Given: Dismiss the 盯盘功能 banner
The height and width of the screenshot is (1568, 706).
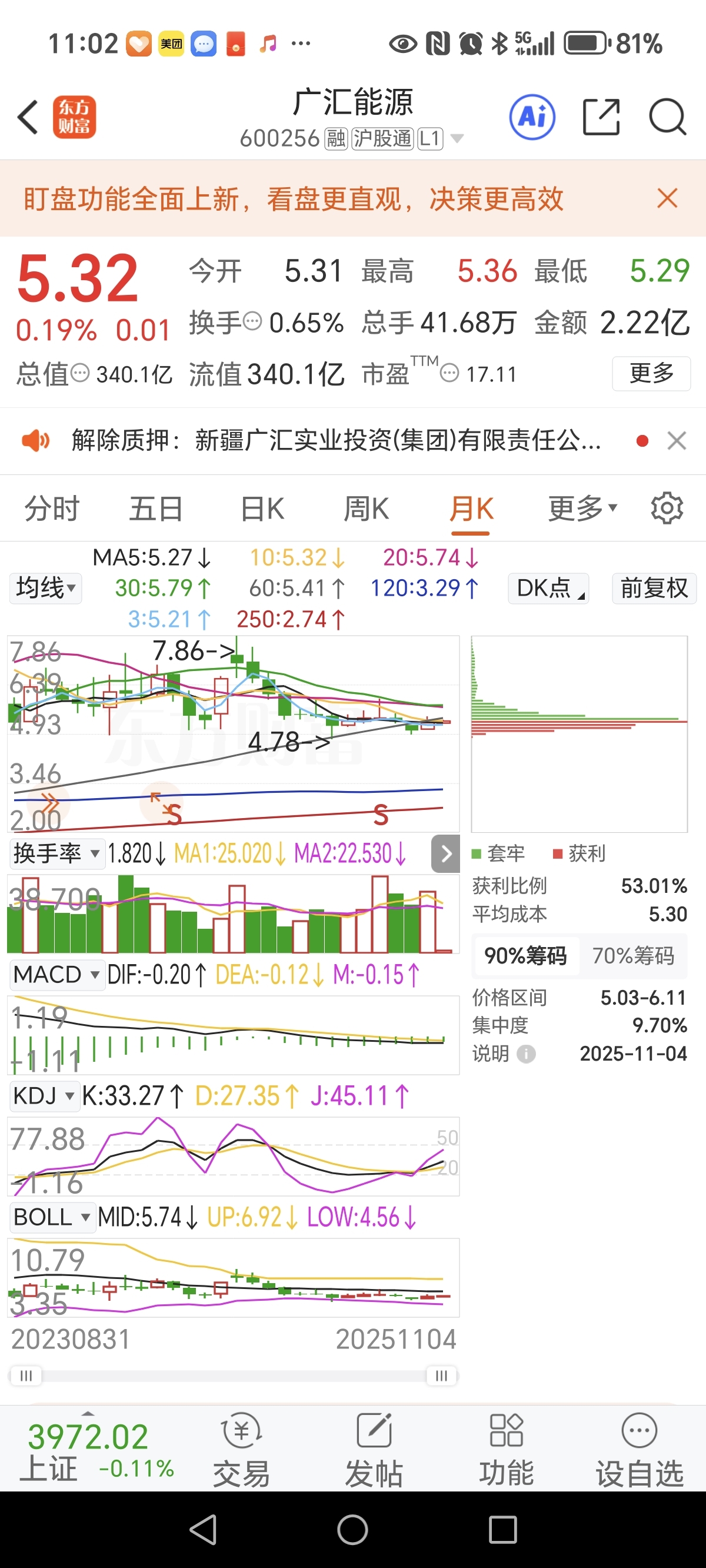Looking at the screenshot, I should [x=667, y=198].
